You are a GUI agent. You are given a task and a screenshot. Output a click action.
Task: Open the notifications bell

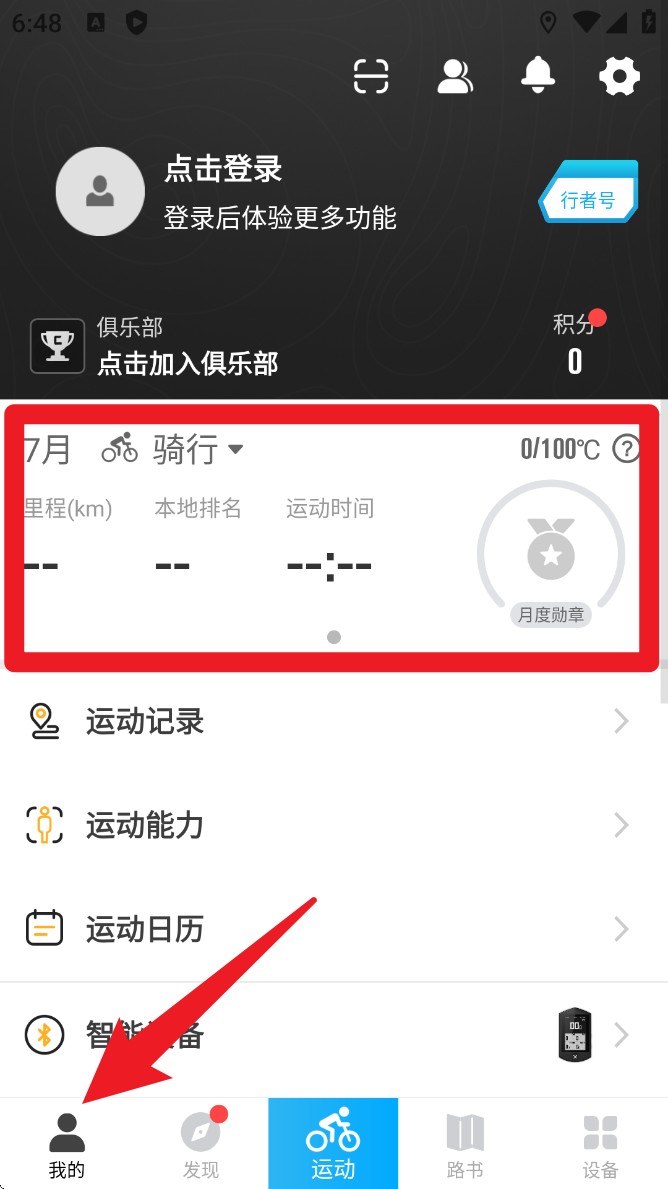coord(538,76)
